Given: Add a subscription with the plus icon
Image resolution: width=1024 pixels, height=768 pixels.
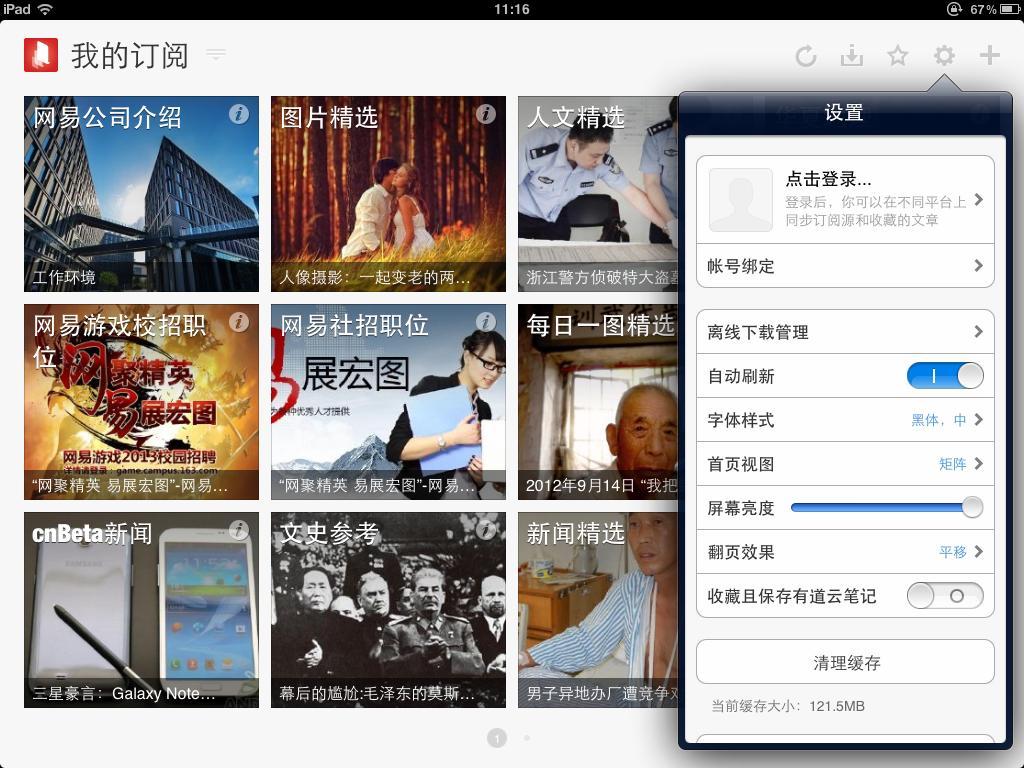Looking at the screenshot, I should tap(989, 56).
